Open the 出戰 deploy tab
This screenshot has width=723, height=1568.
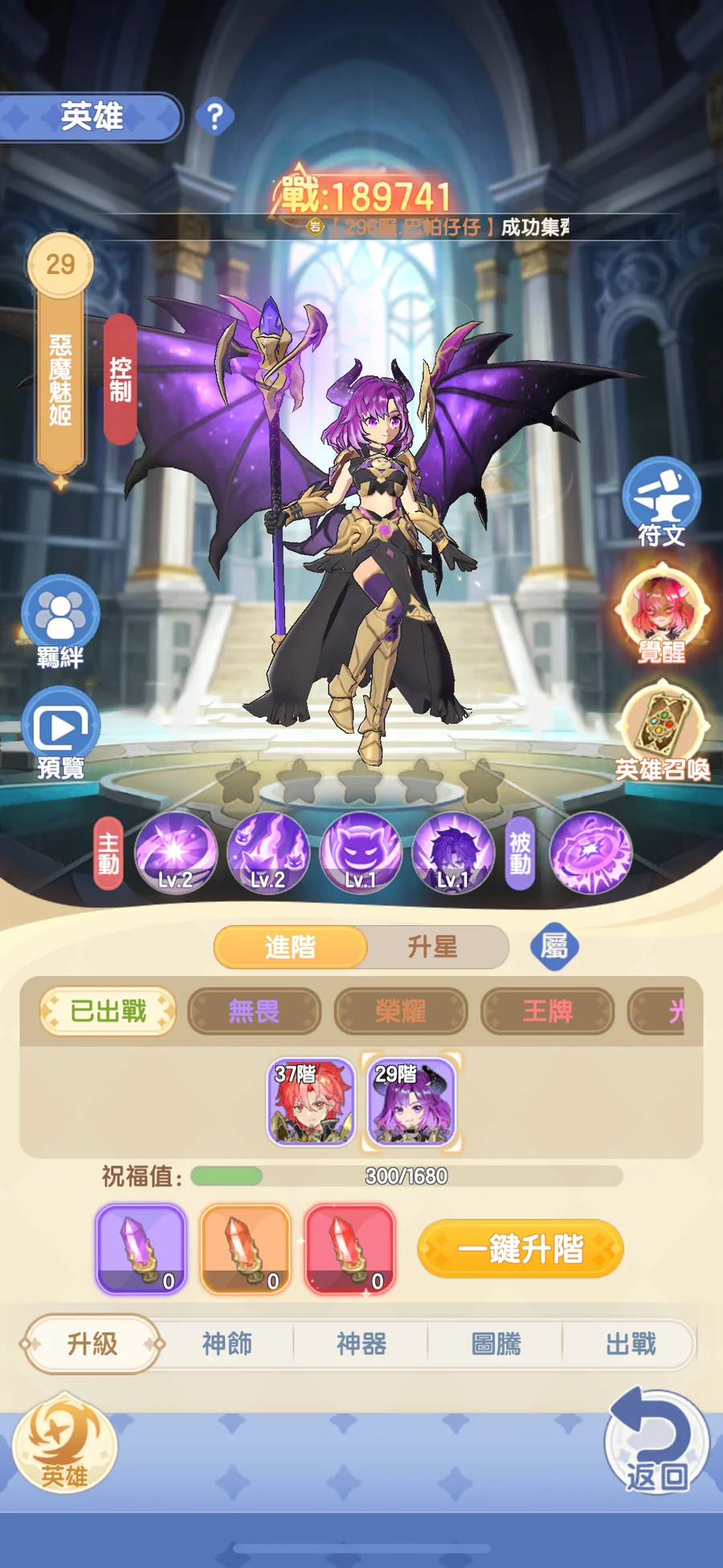click(630, 1343)
